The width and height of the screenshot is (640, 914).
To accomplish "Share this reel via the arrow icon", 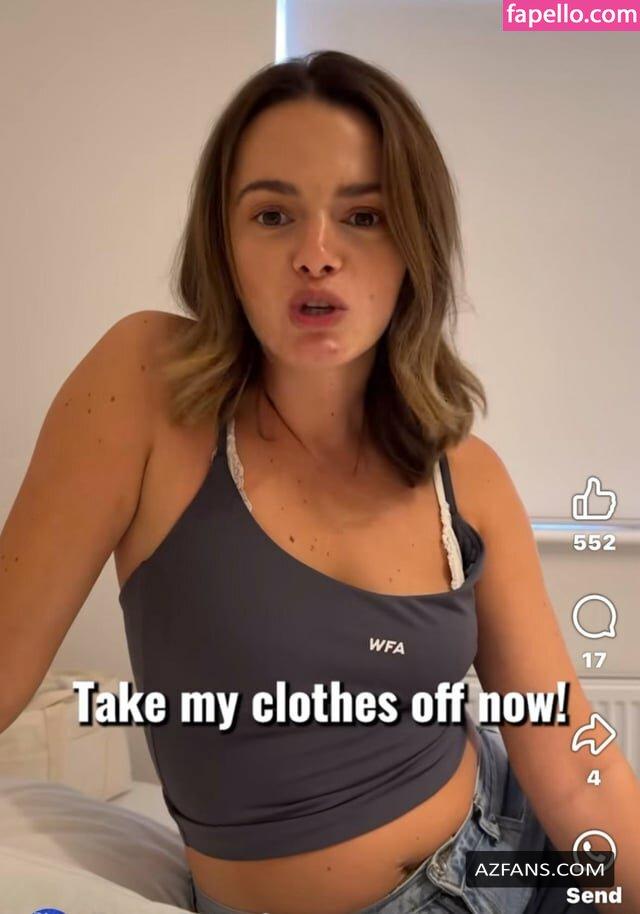I will click(594, 735).
